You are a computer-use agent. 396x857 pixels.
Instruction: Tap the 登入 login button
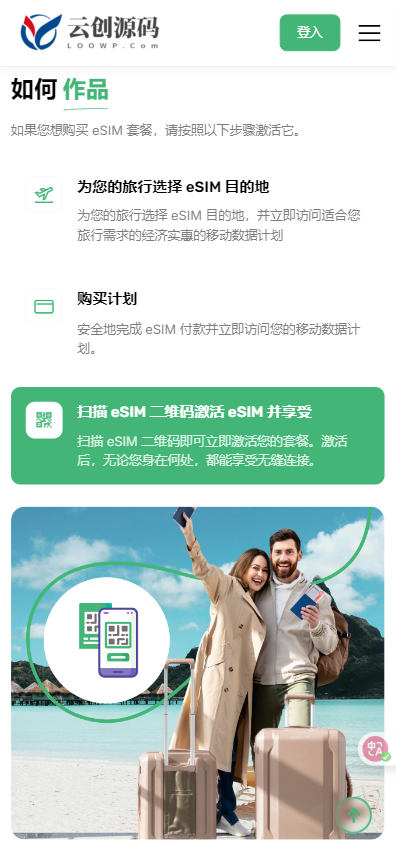coord(310,33)
